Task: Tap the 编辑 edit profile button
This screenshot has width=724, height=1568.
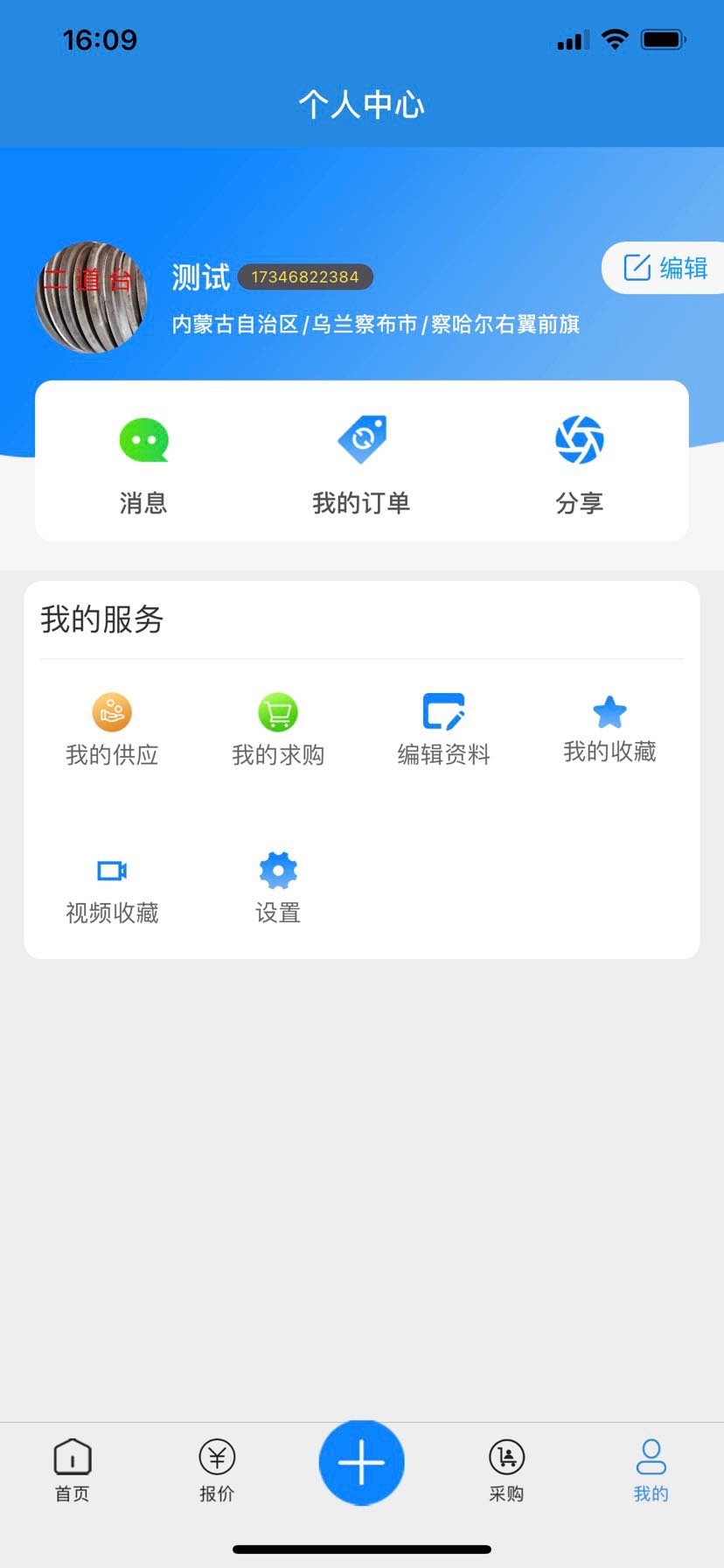Action: pyautogui.click(x=665, y=268)
